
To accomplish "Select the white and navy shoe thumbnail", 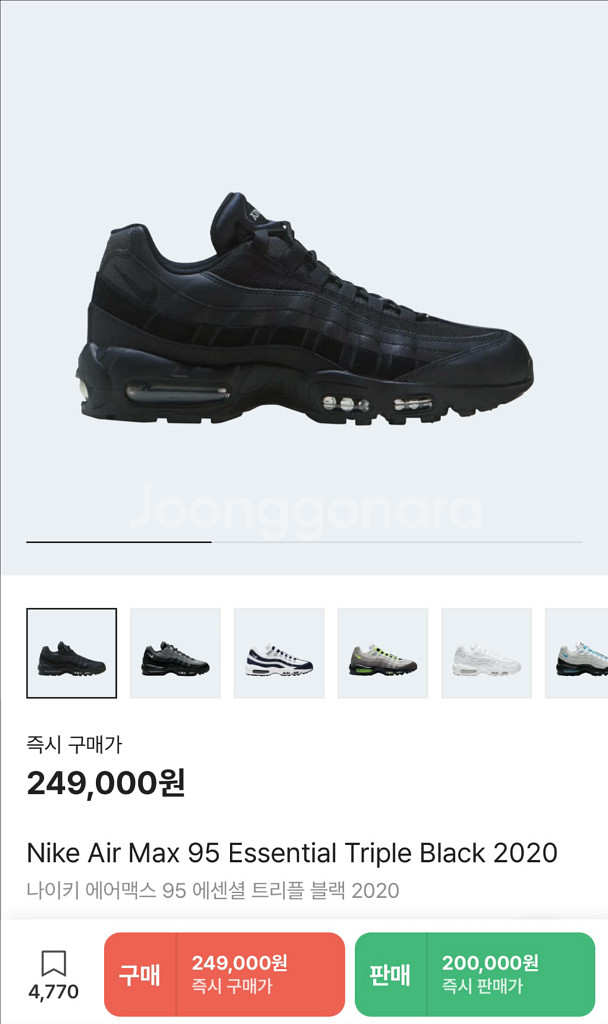I will [279, 653].
